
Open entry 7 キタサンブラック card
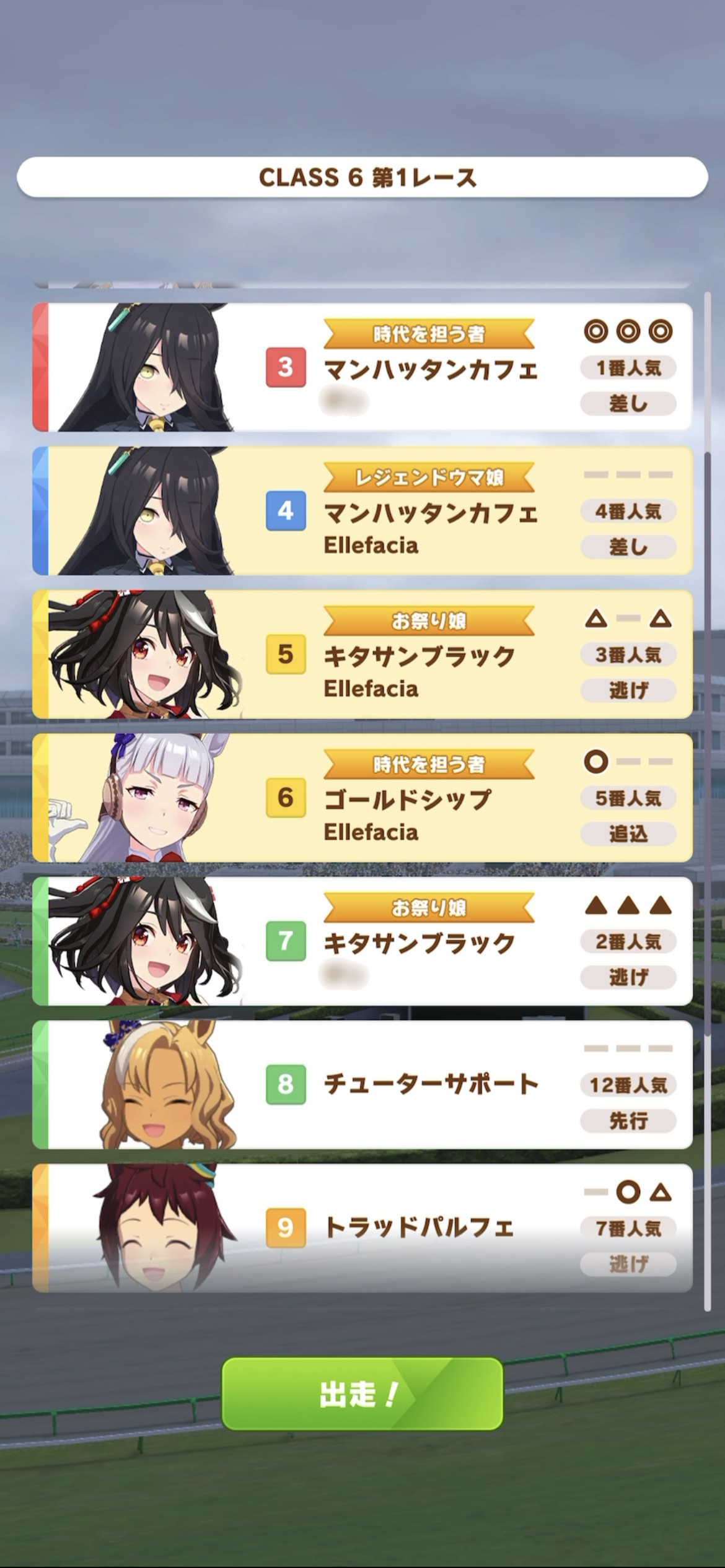point(362,941)
